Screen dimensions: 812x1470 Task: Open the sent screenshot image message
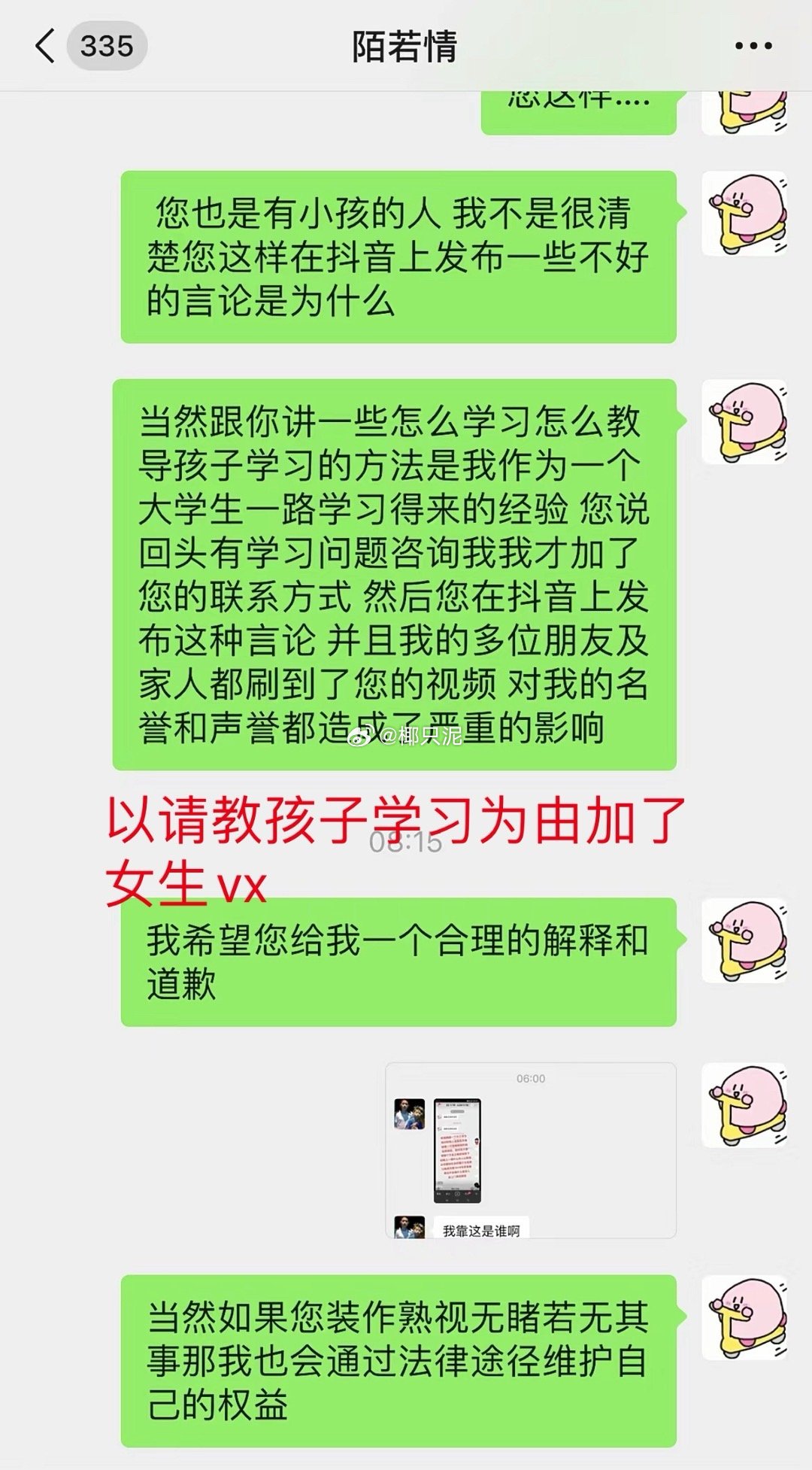530,1150
